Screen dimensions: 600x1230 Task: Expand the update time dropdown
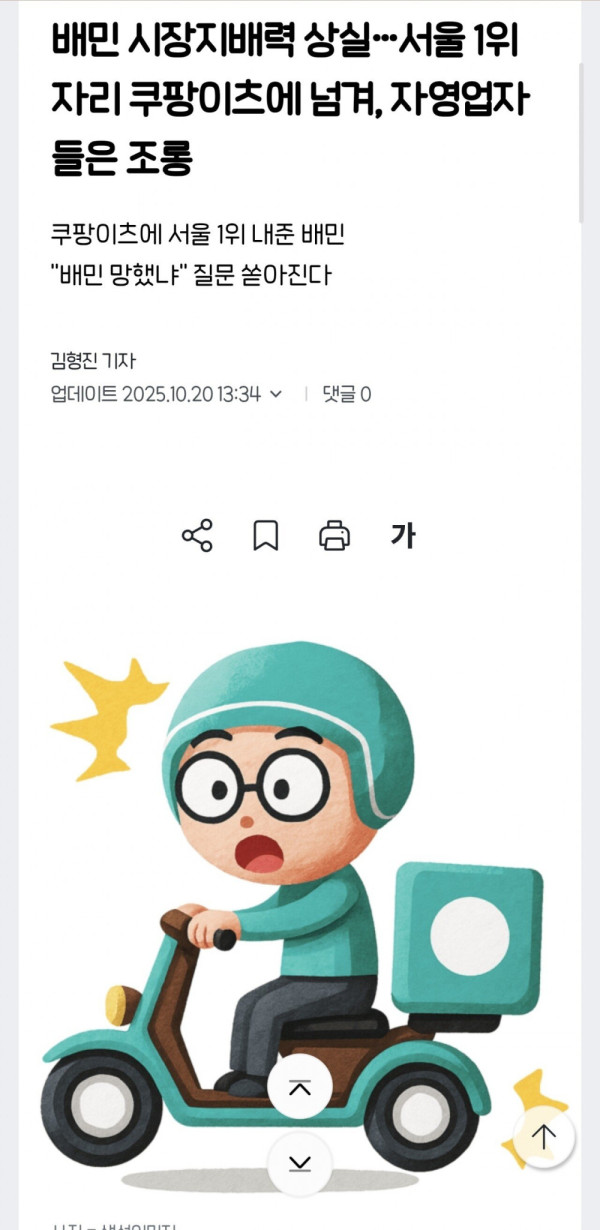click(x=277, y=394)
